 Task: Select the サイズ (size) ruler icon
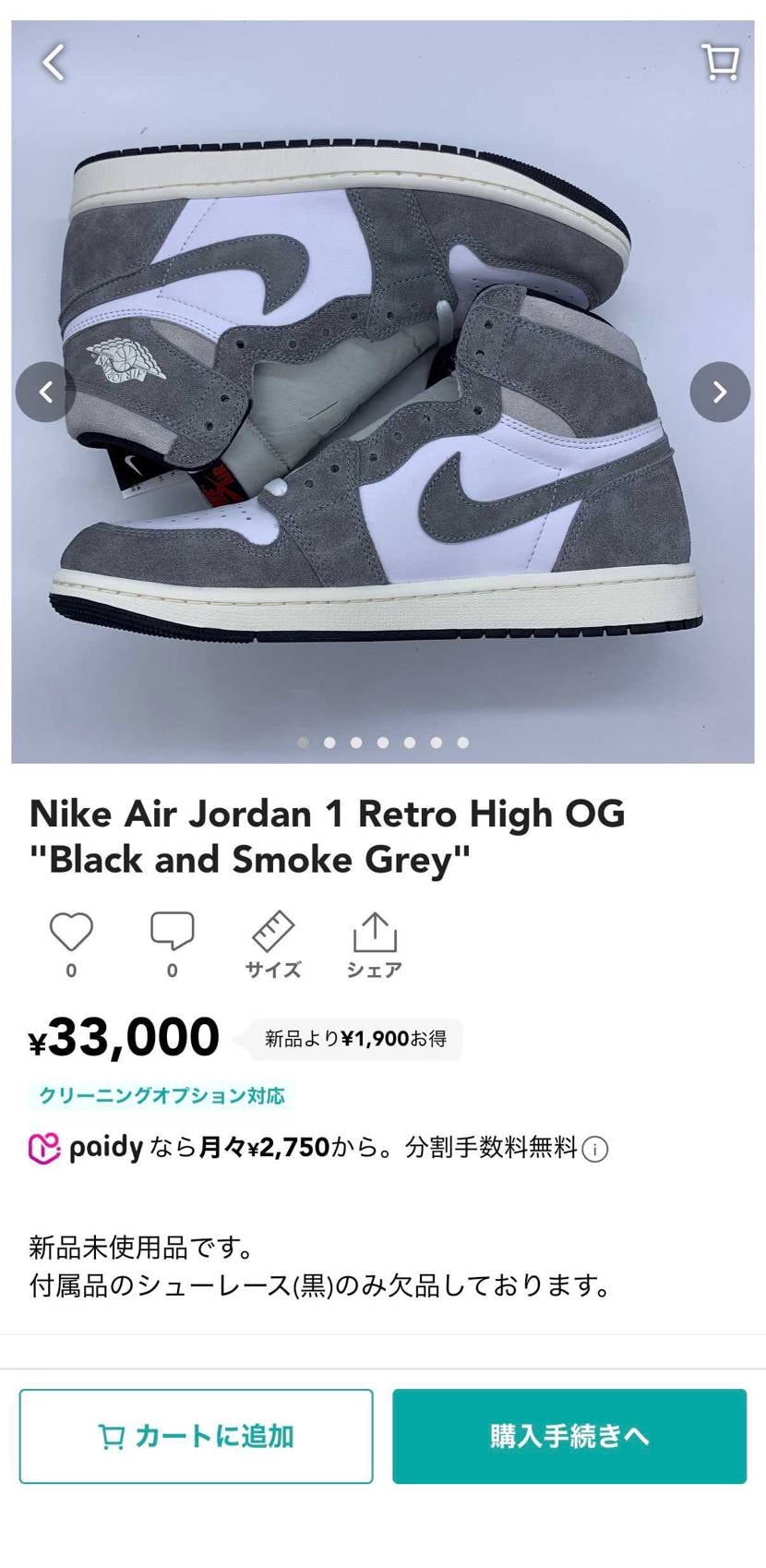click(x=273, y=933)
